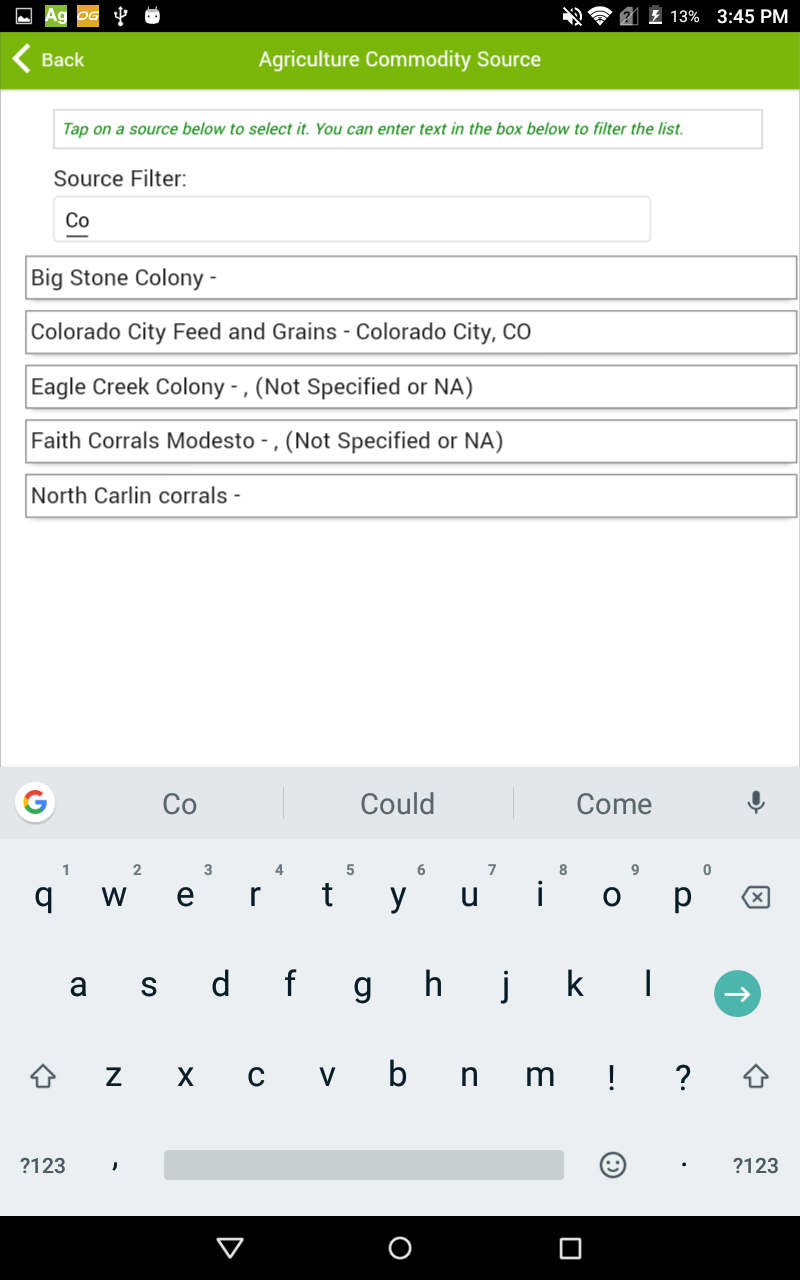Tap the Google search icon on keyboard
Image resolution: width=800 pixels, height=1280 pixels.
(x=36, y=802)
